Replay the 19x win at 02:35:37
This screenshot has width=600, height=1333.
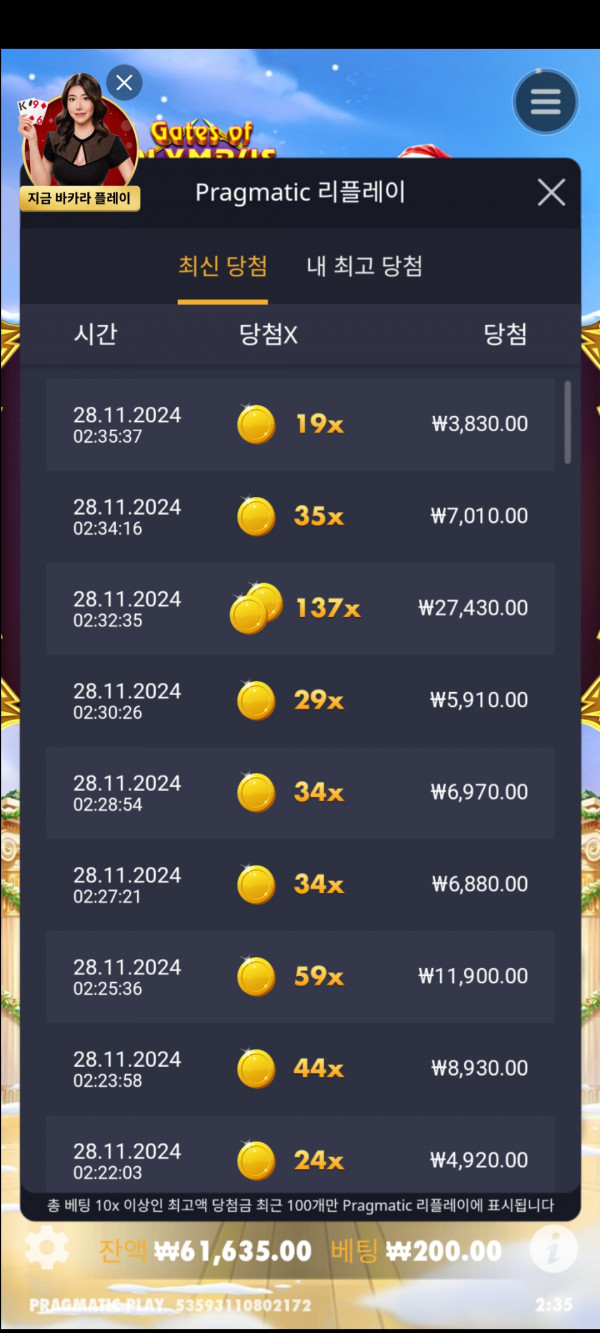[300, 424]
